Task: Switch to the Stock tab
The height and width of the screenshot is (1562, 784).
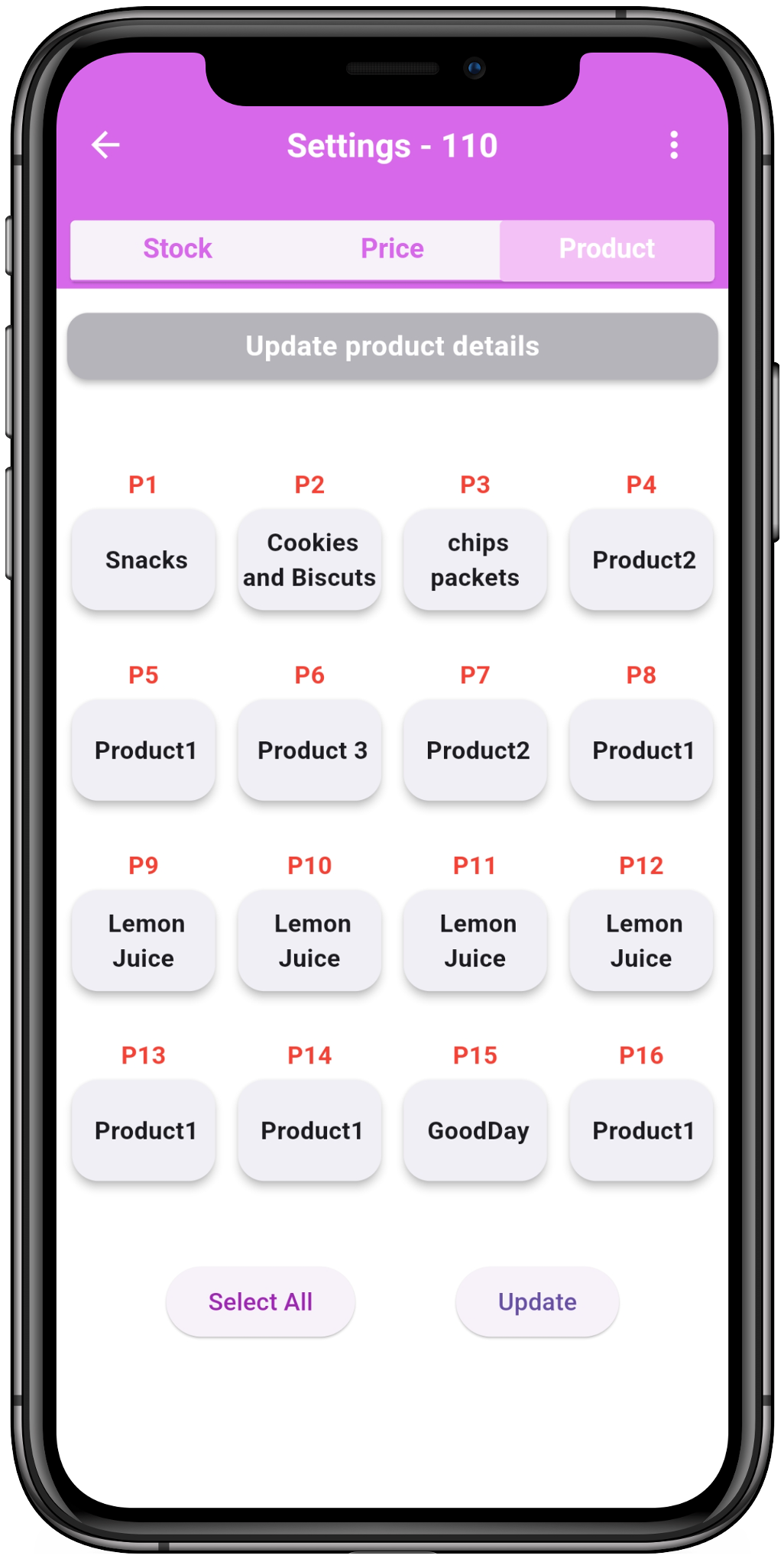Action: [177, 249]
